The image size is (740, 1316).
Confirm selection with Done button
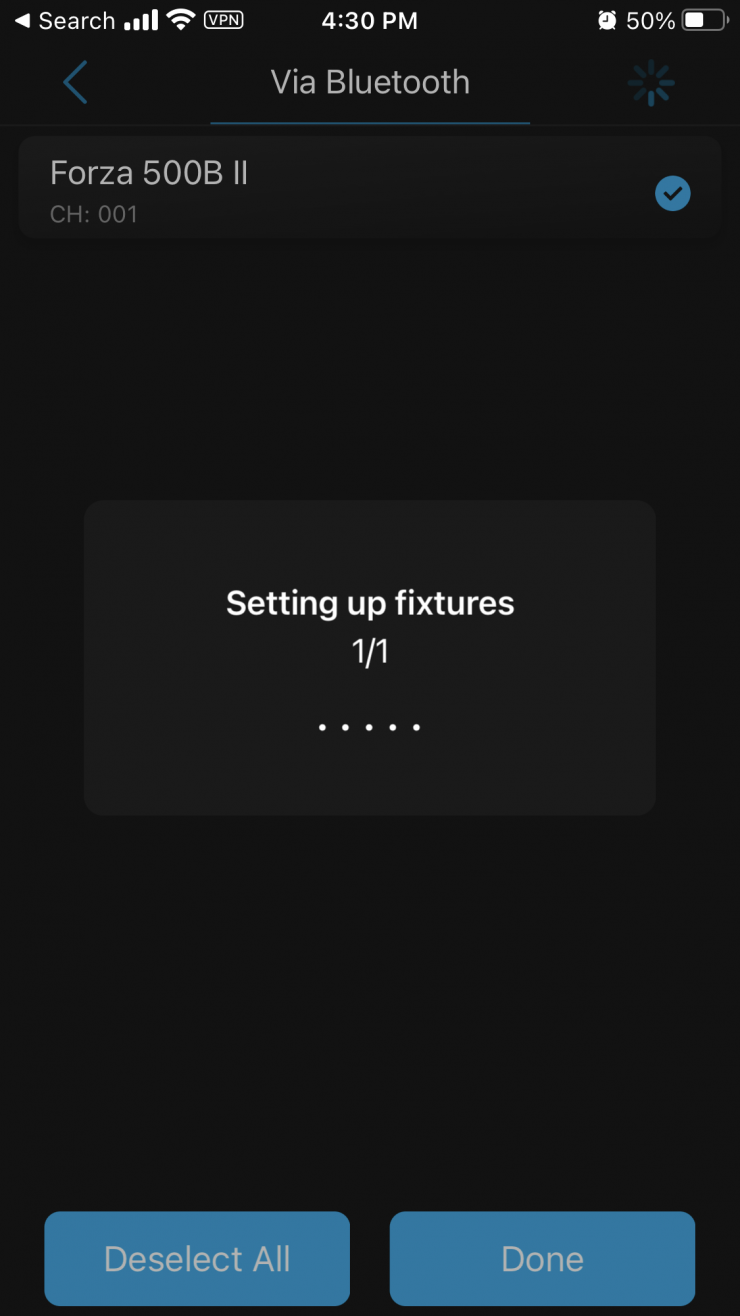tap(542, 1258)
